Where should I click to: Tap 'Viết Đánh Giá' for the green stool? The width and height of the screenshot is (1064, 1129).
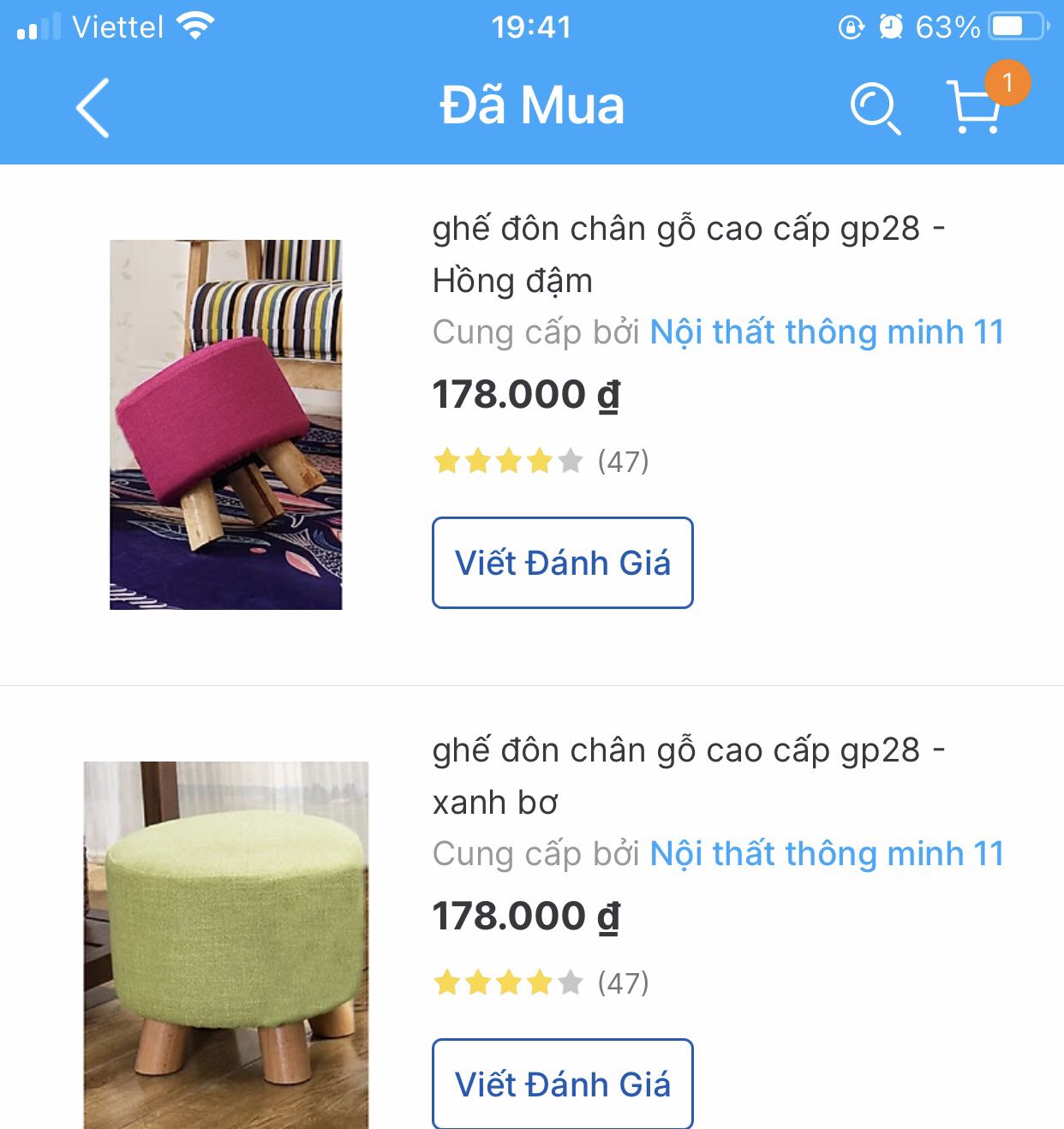click(562, 1083)
